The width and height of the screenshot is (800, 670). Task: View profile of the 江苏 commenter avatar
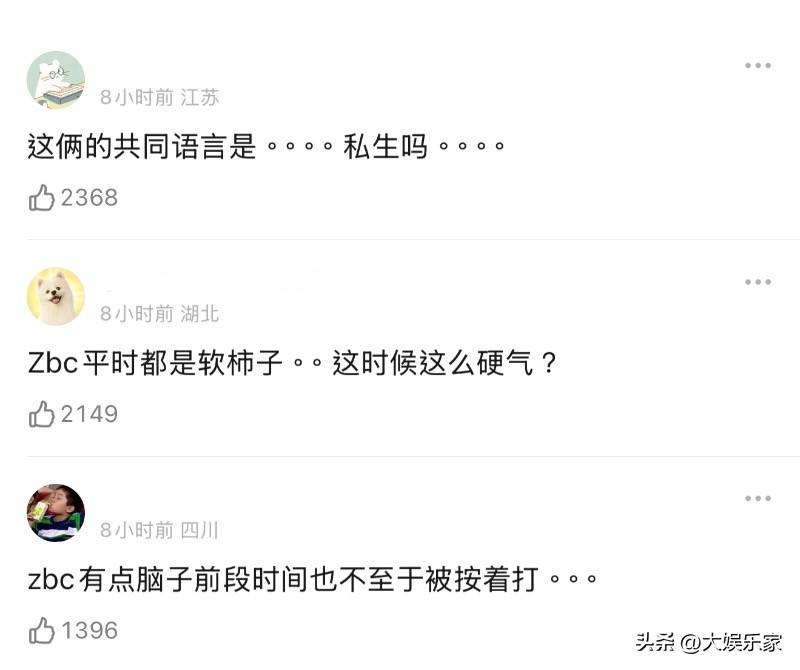point(56,80)
